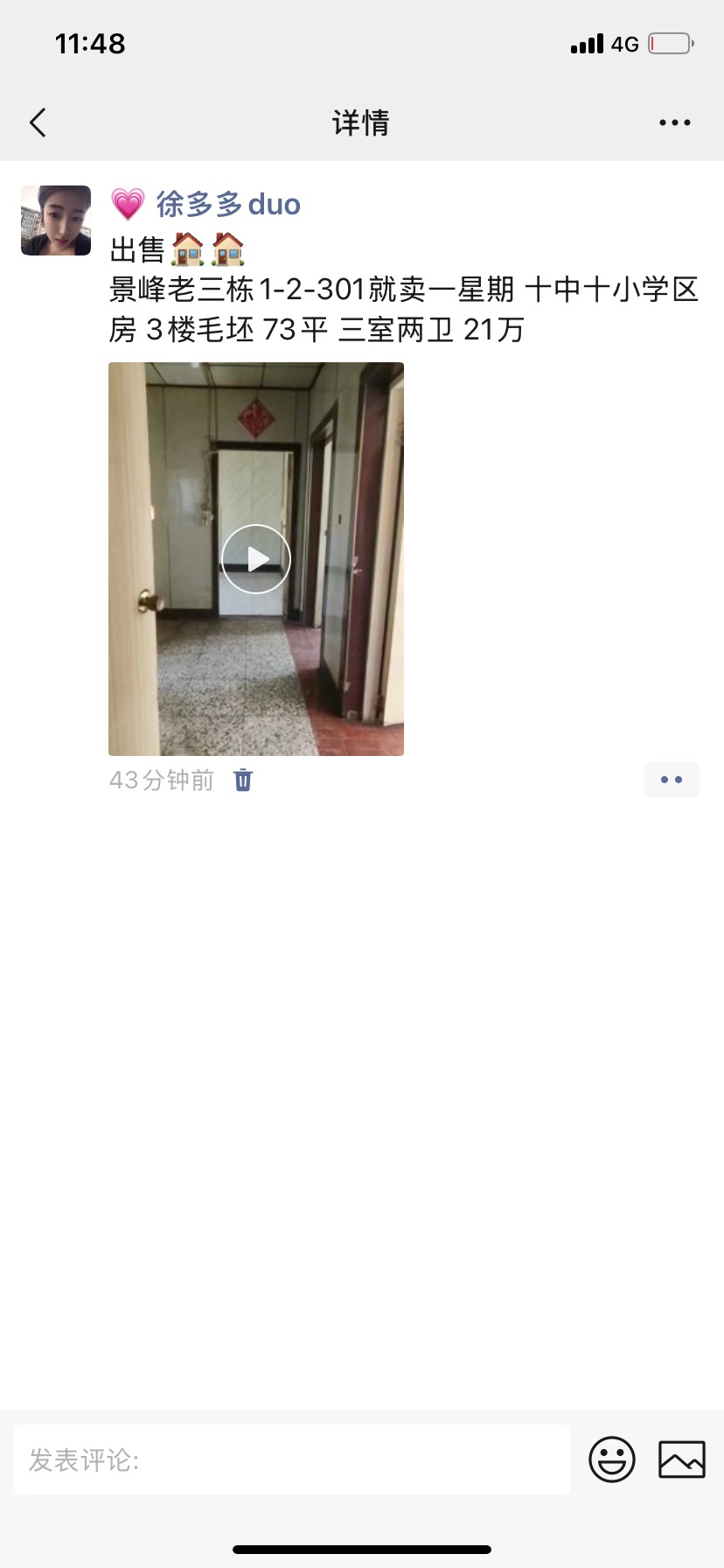The image size is (724, 1568).
Task: Play the apartment video
Action: 256,559
